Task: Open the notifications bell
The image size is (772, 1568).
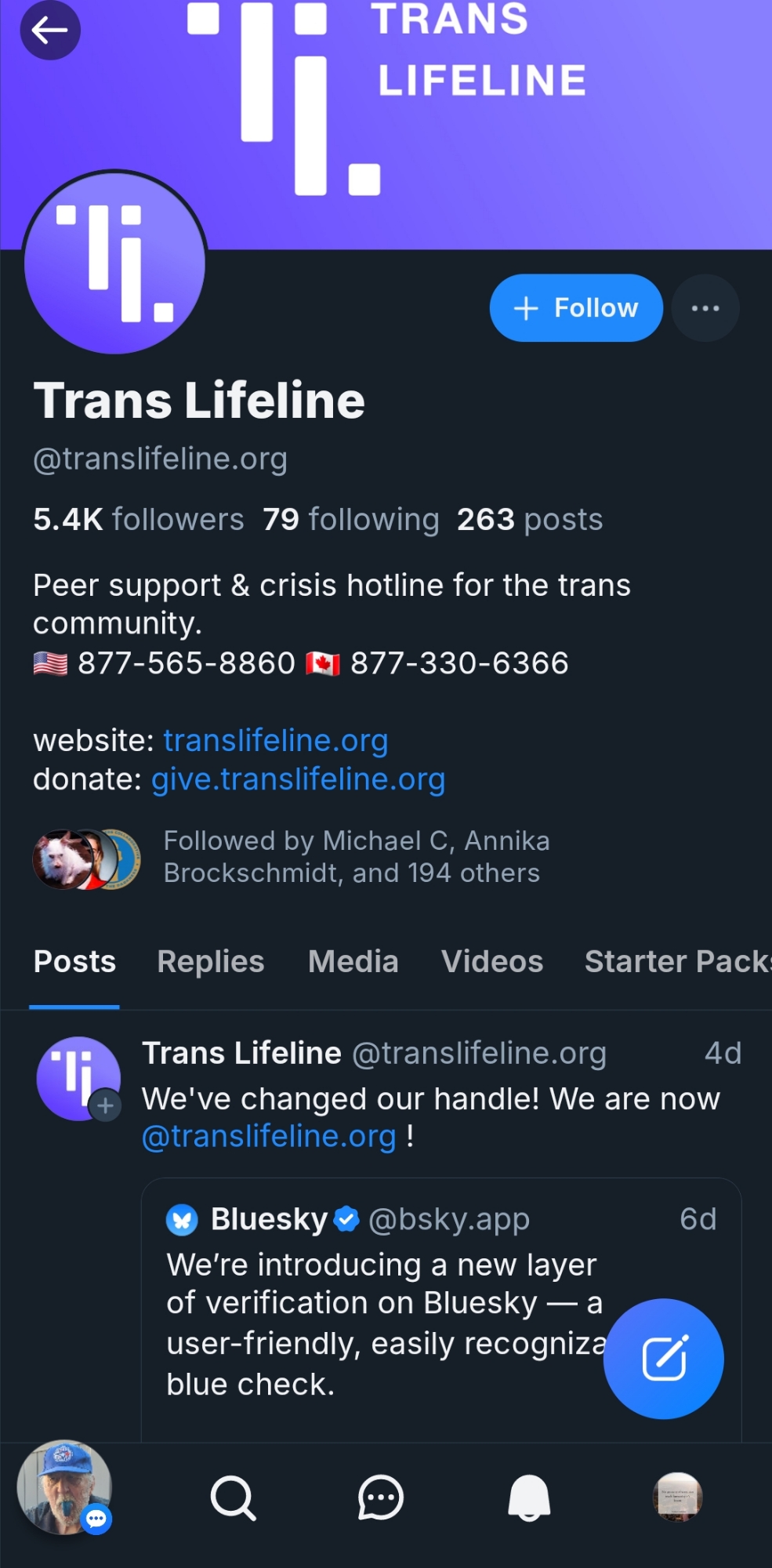Action: pos(529,1497)
